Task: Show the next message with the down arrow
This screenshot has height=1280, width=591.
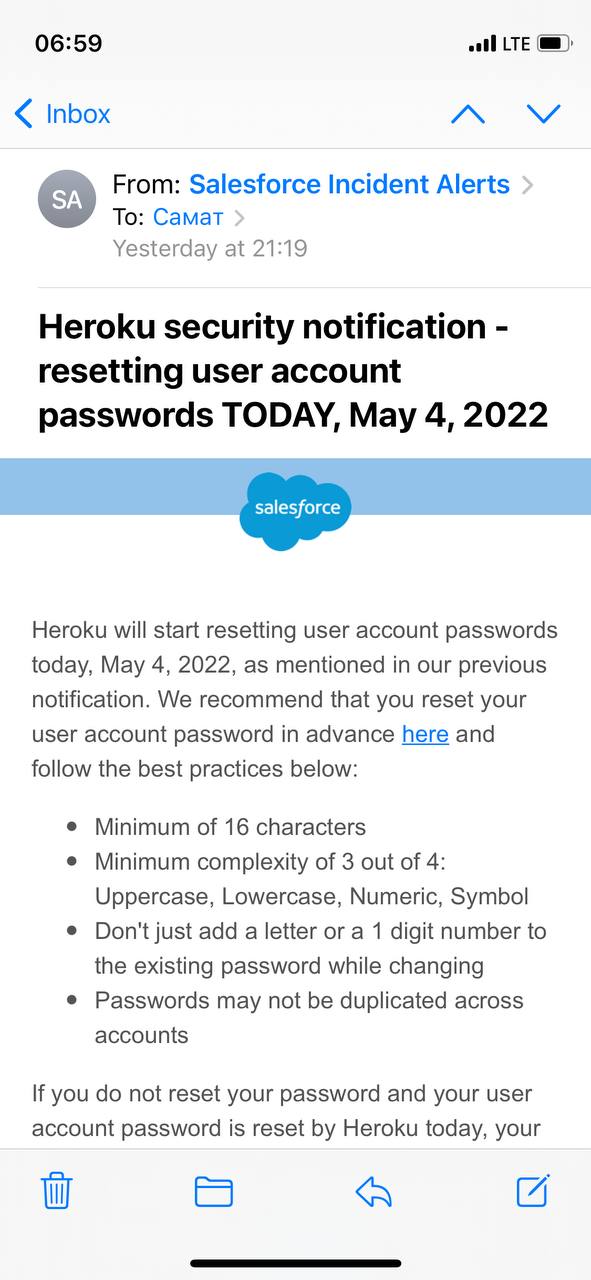Action: [544, 114]
